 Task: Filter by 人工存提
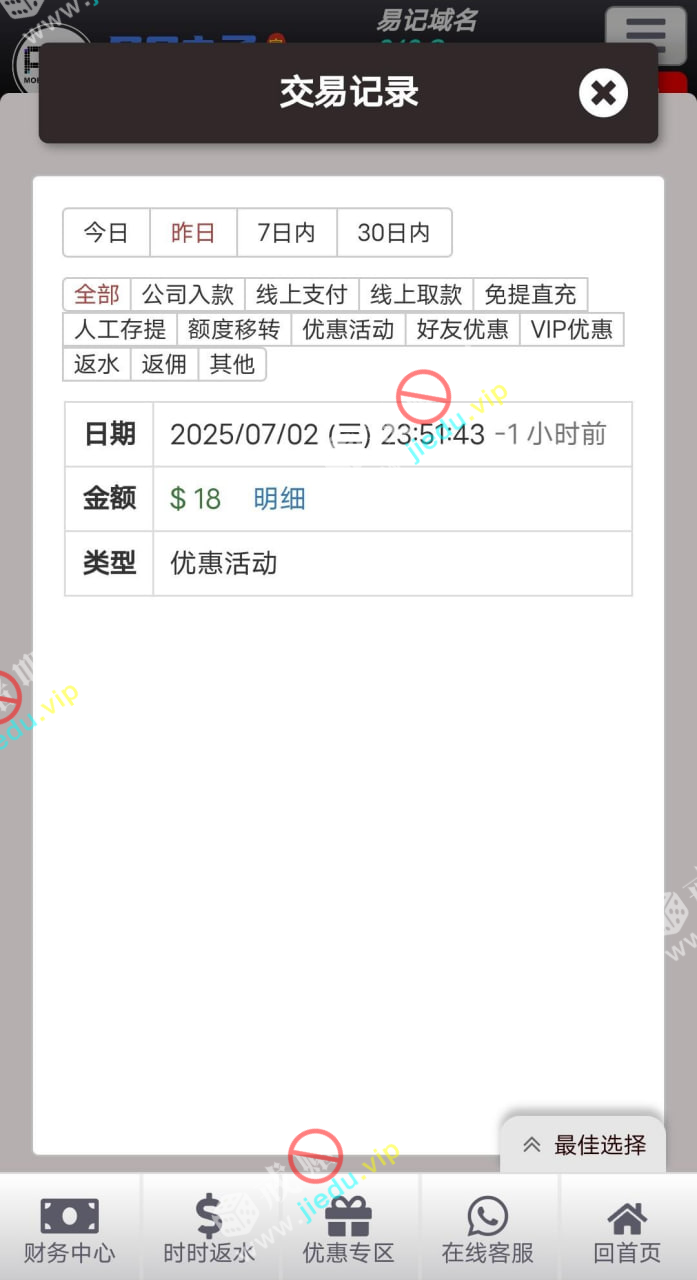click(120, 330)
